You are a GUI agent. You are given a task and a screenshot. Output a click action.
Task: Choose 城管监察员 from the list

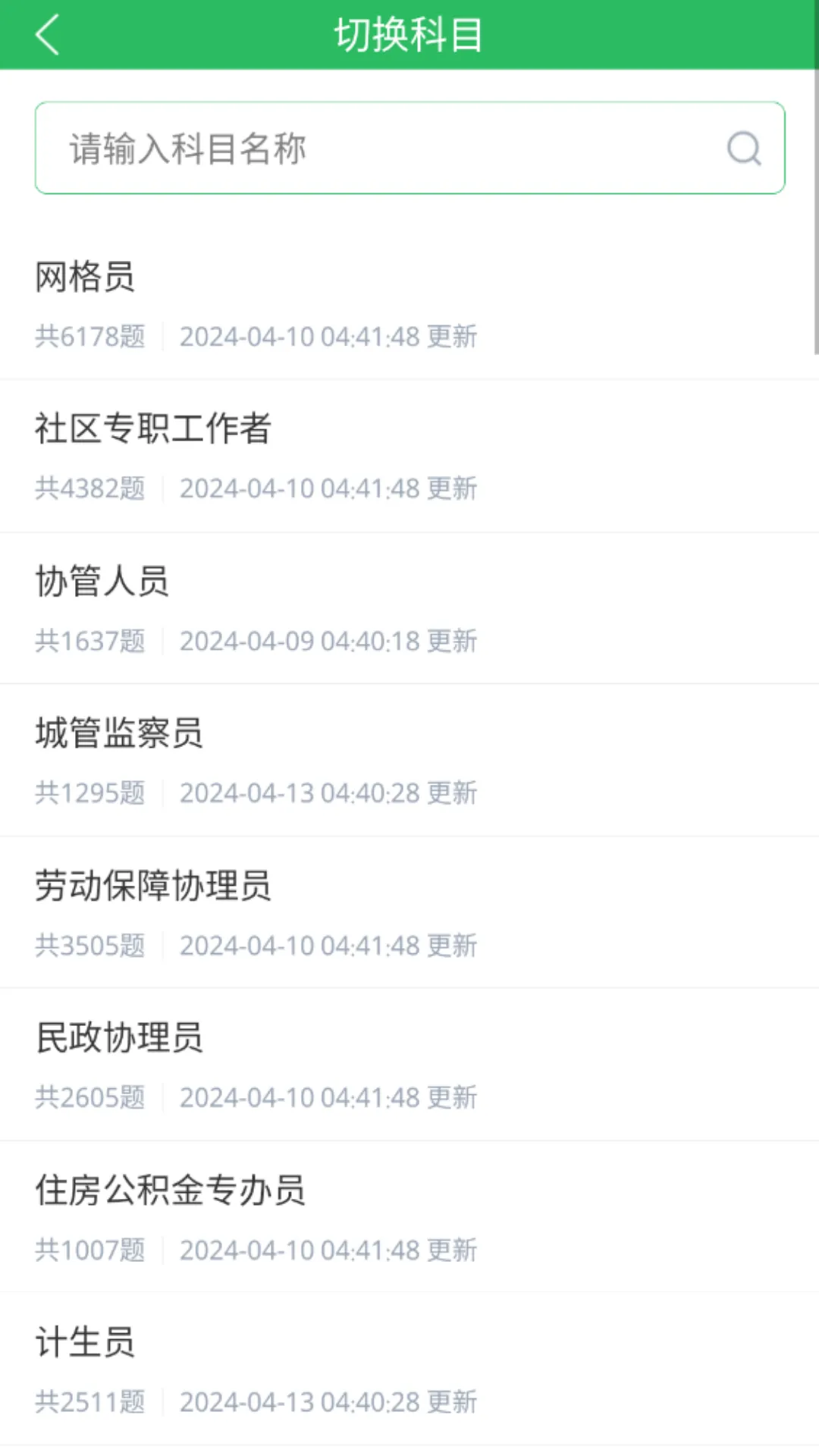[119, 733]
